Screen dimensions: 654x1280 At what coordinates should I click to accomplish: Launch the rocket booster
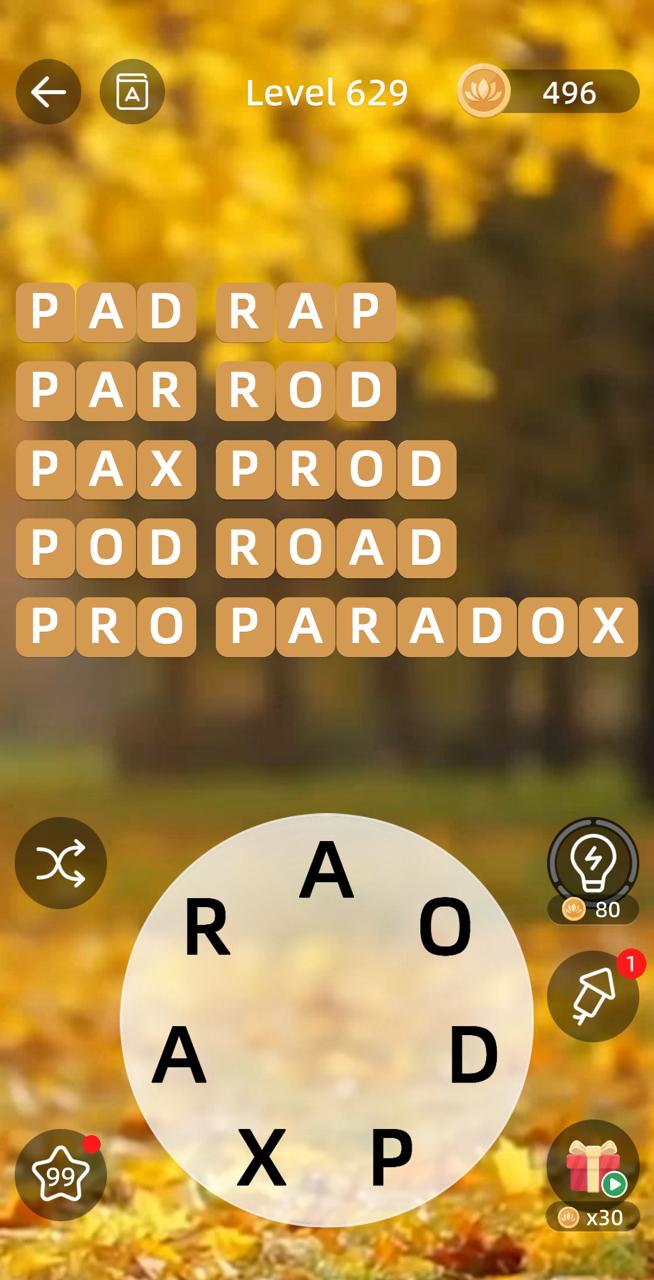click(x=593, y=996)
